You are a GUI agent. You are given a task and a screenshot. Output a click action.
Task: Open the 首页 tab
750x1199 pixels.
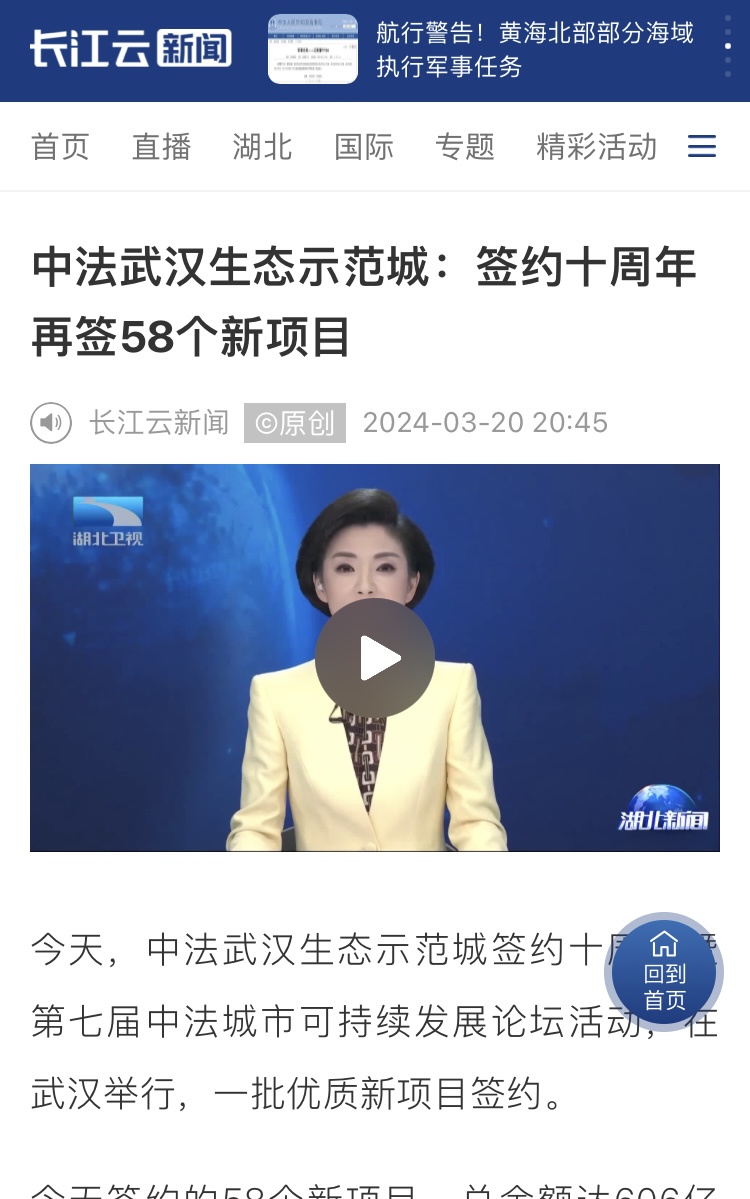[x=60, y=147]
